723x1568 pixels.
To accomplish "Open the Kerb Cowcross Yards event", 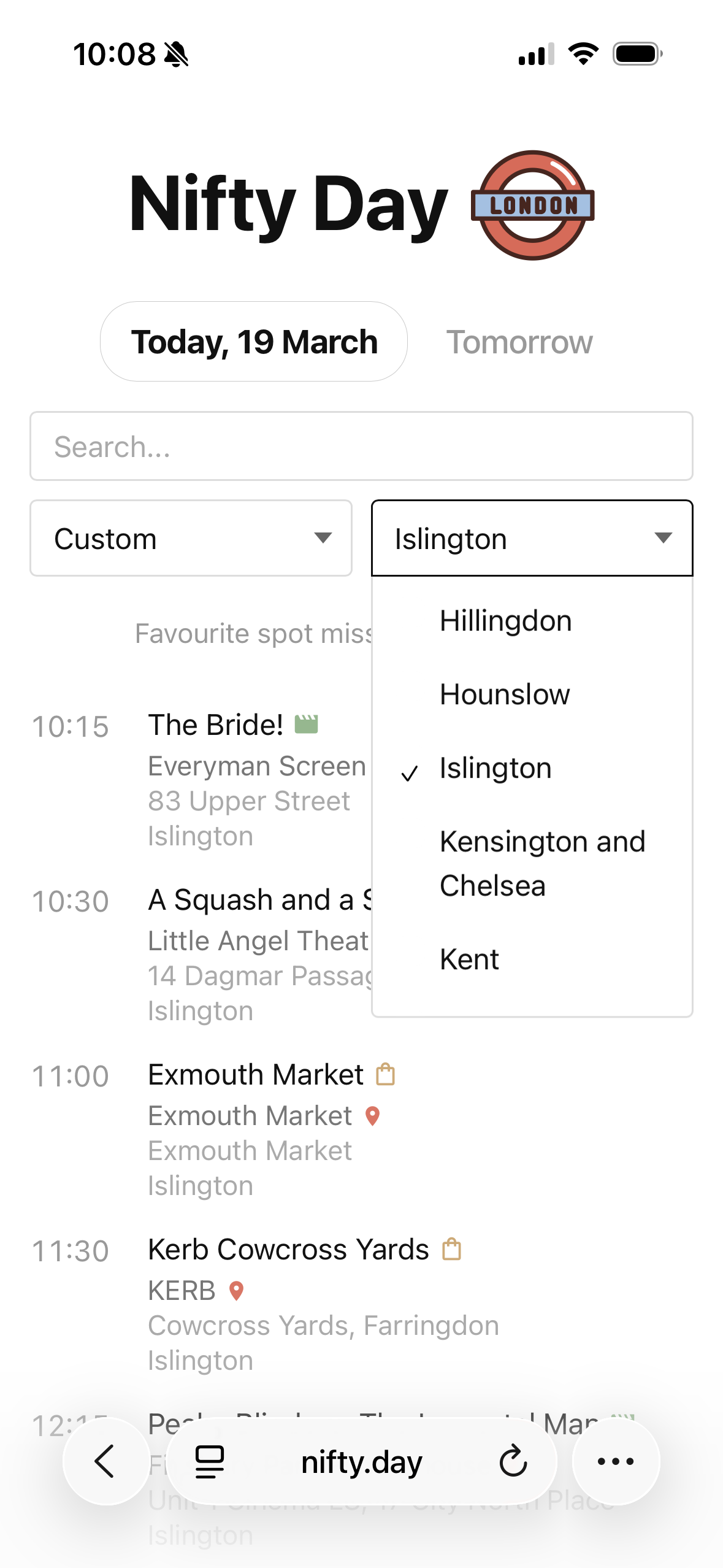I will pyautogui.click(x=288, y=1250).
